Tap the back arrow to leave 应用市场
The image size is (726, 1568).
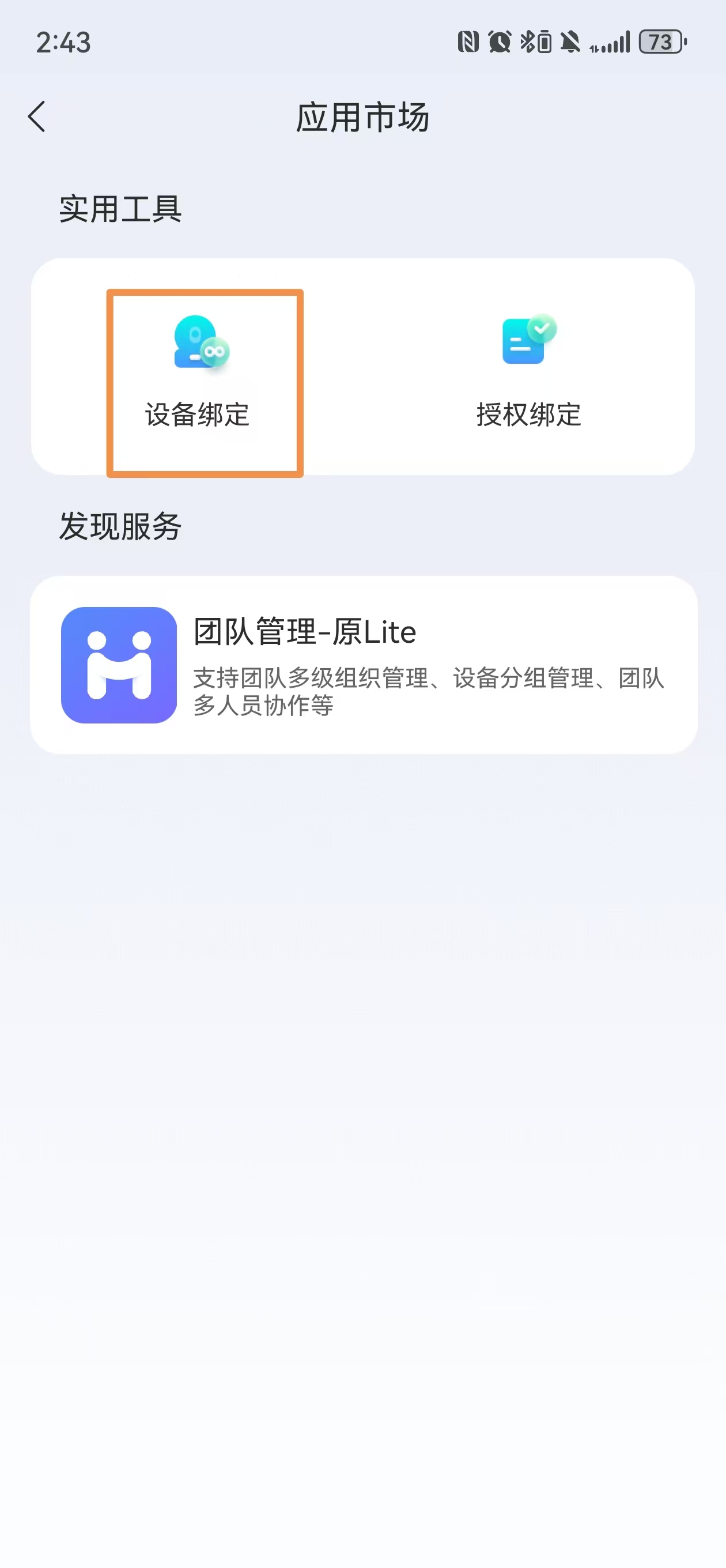coord(37,118)
